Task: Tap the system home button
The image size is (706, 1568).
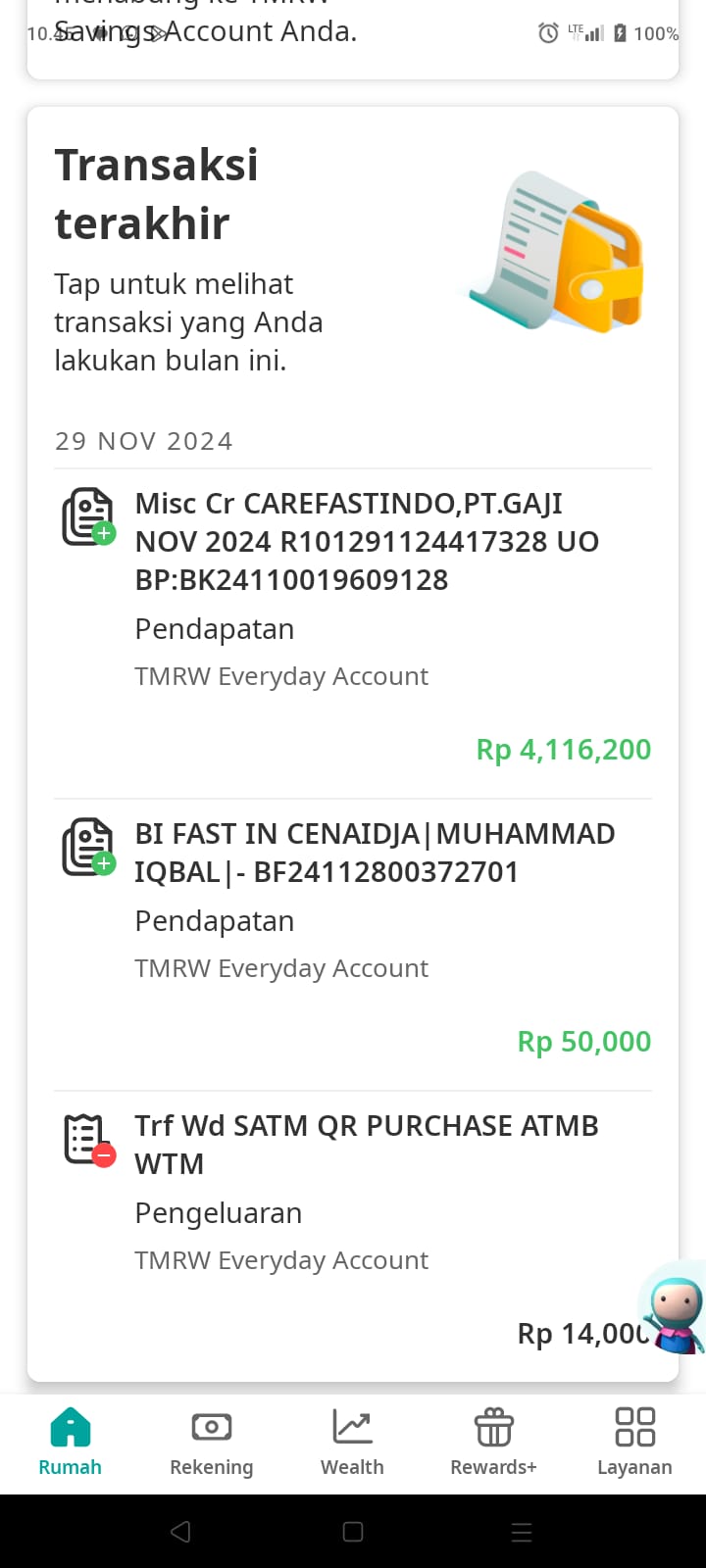Action: click(x=353, y=1532)
